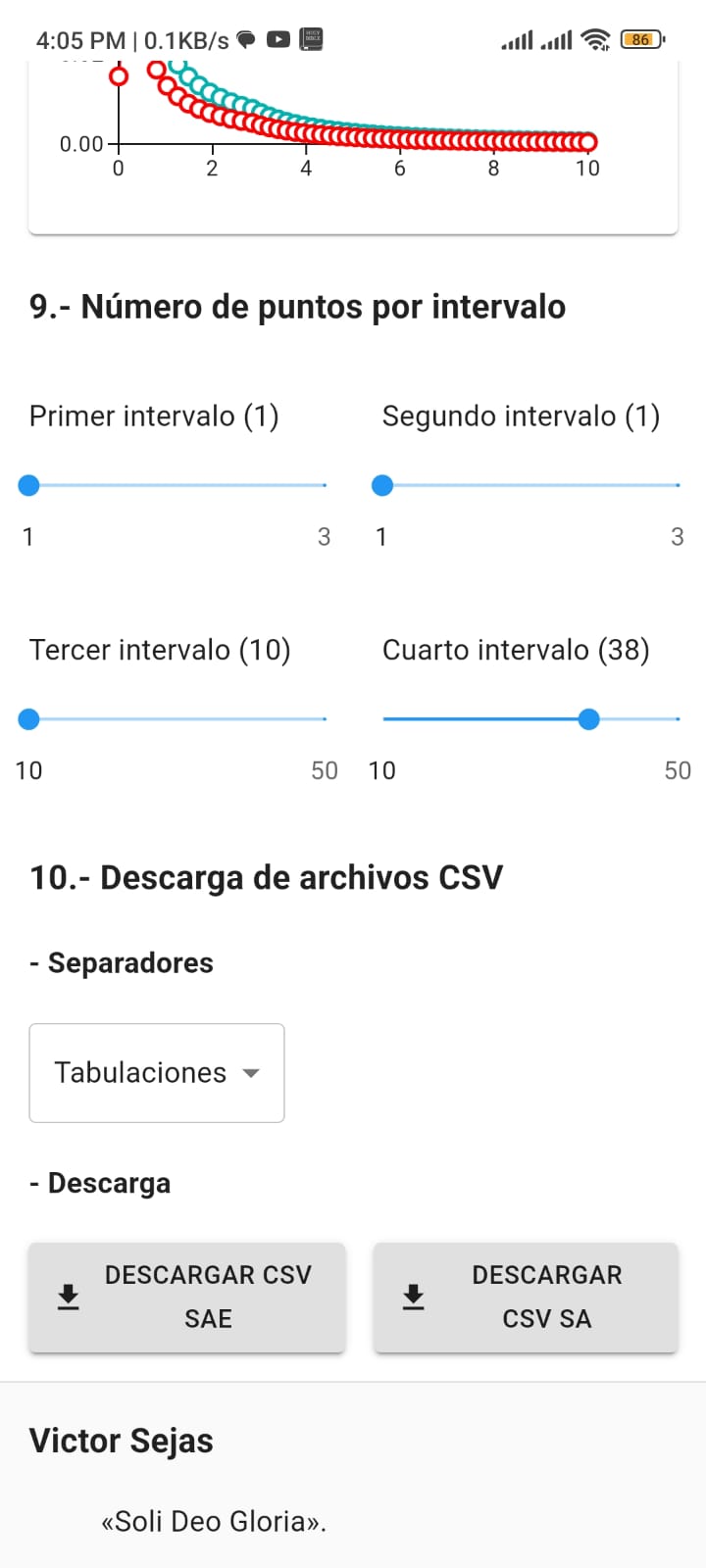Tap the Primer intervalo slider track
The image size is (706, 1568).
(176, 485)
